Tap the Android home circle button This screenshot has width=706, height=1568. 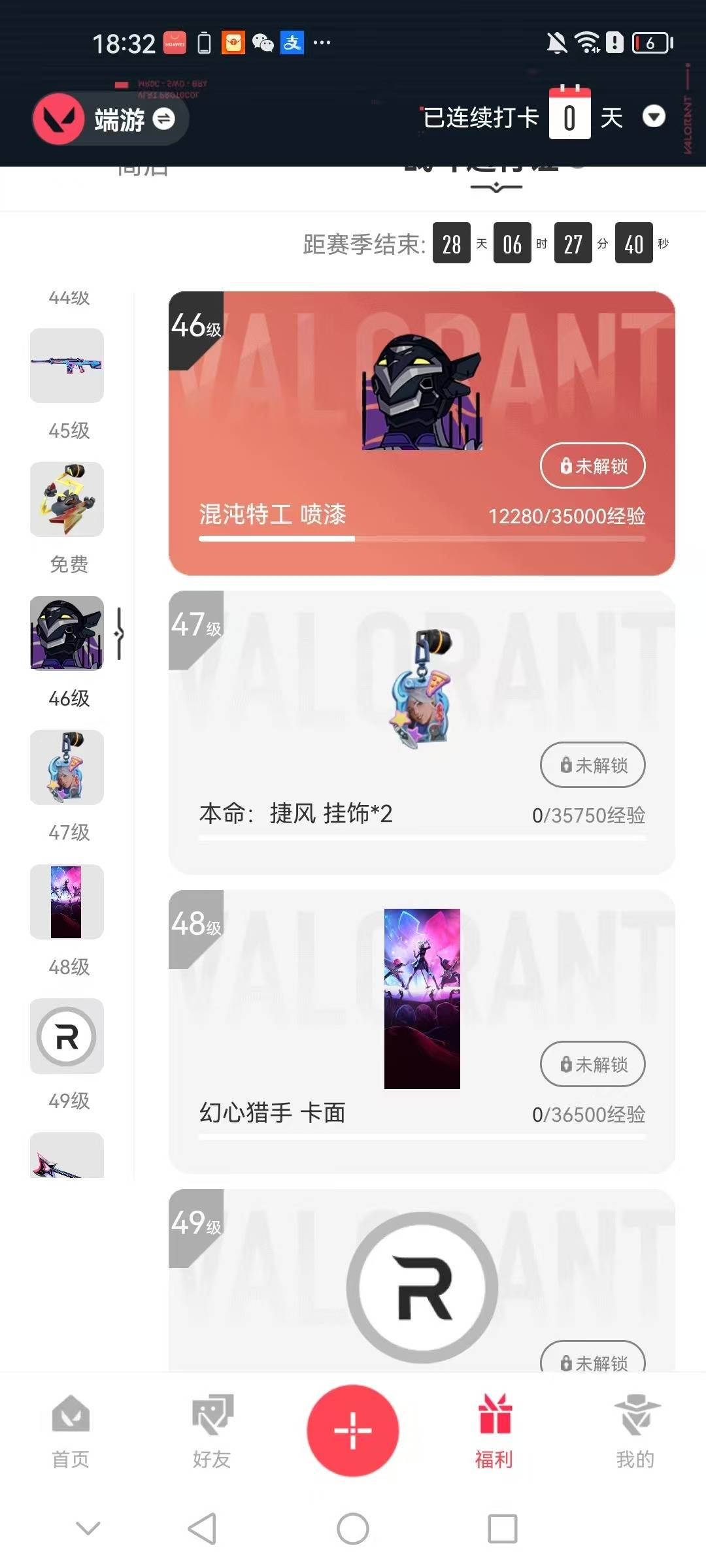click(x=352, y=1529)
